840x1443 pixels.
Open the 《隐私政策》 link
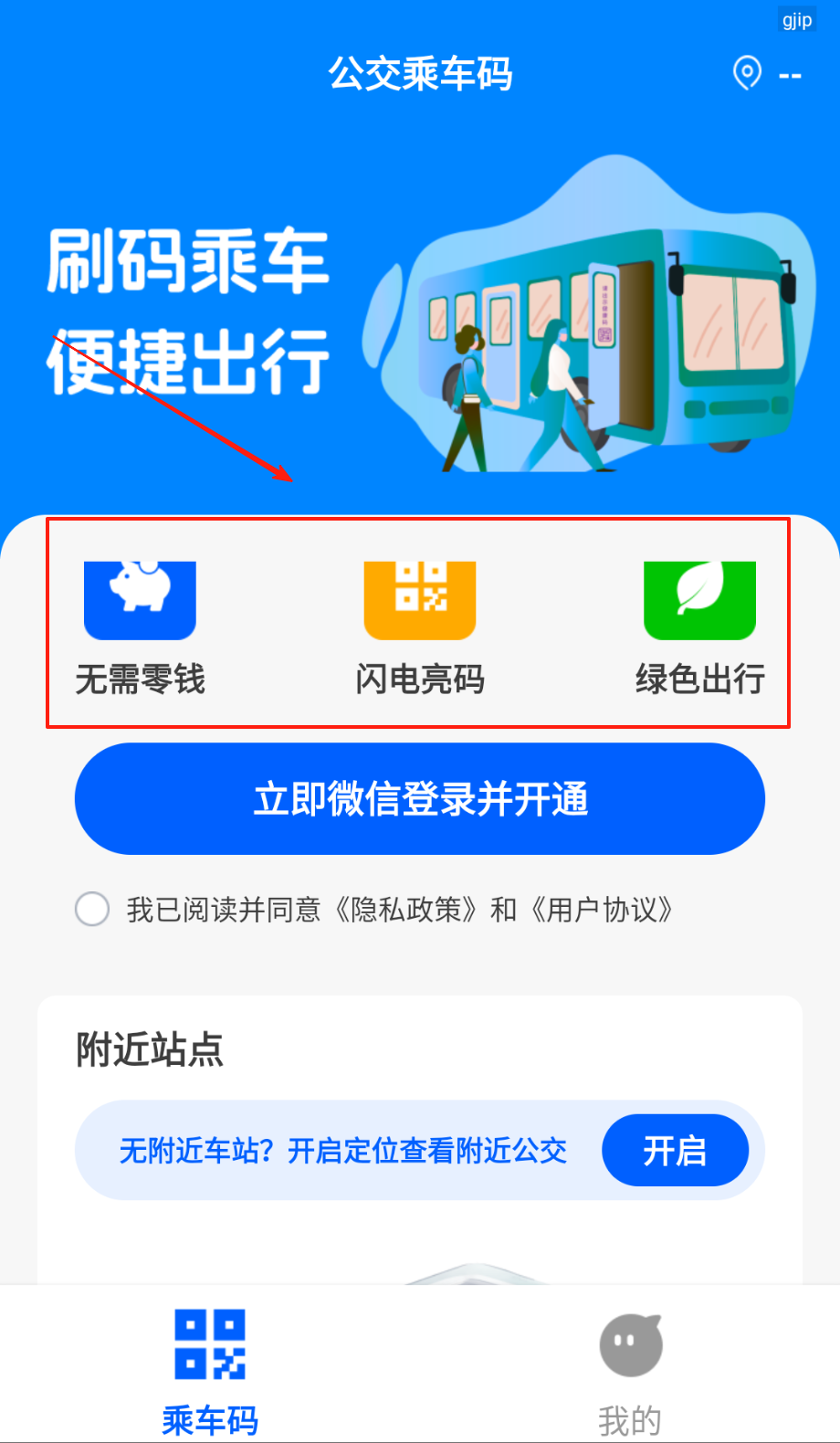[404, 910]
